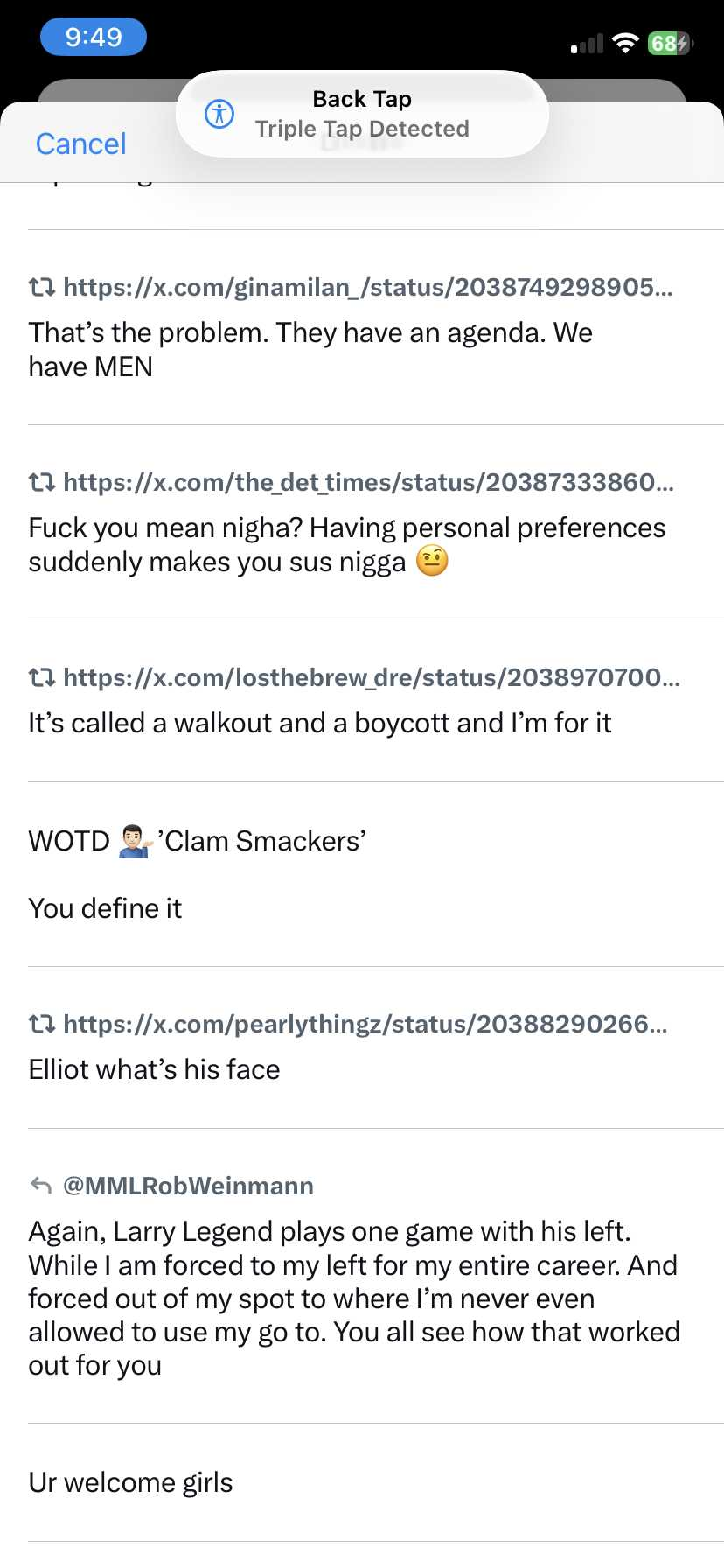Tap the Back Tap notification banner

click(x=362, y=115)
